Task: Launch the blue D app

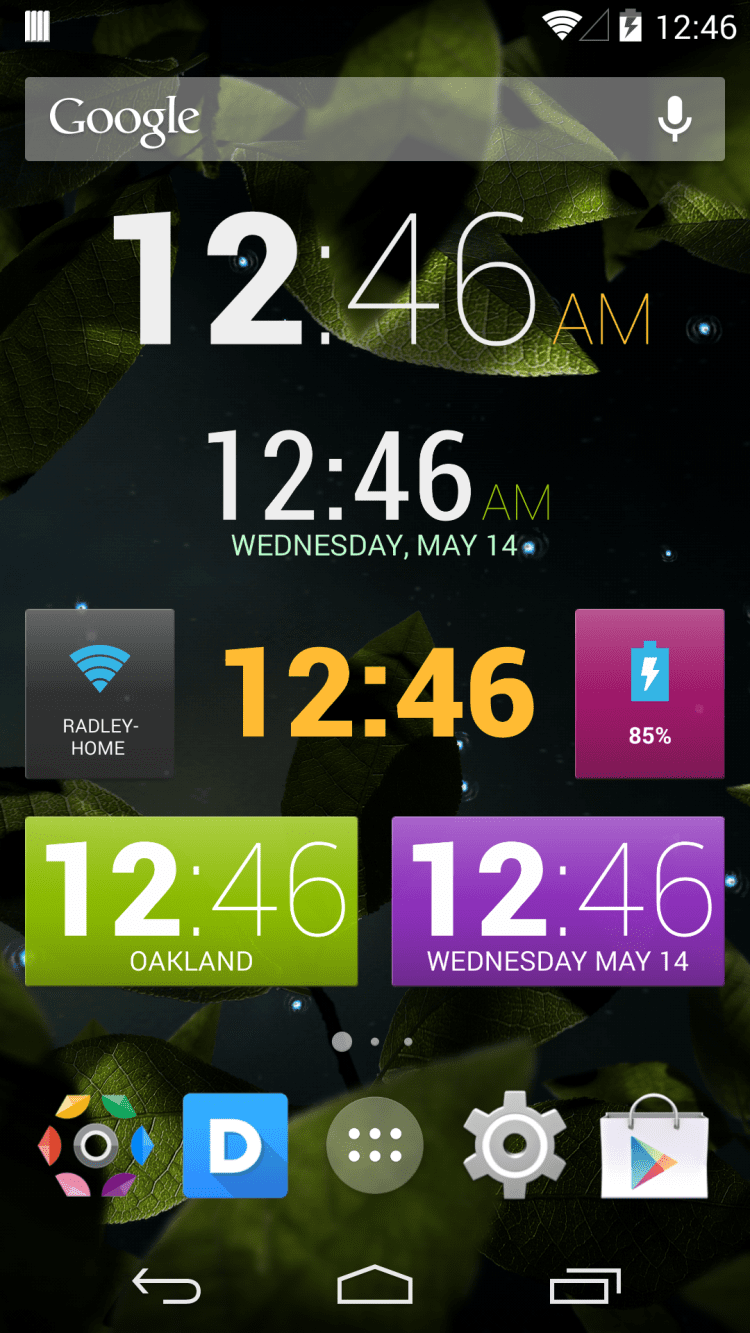Action: tap(235, 1145)
